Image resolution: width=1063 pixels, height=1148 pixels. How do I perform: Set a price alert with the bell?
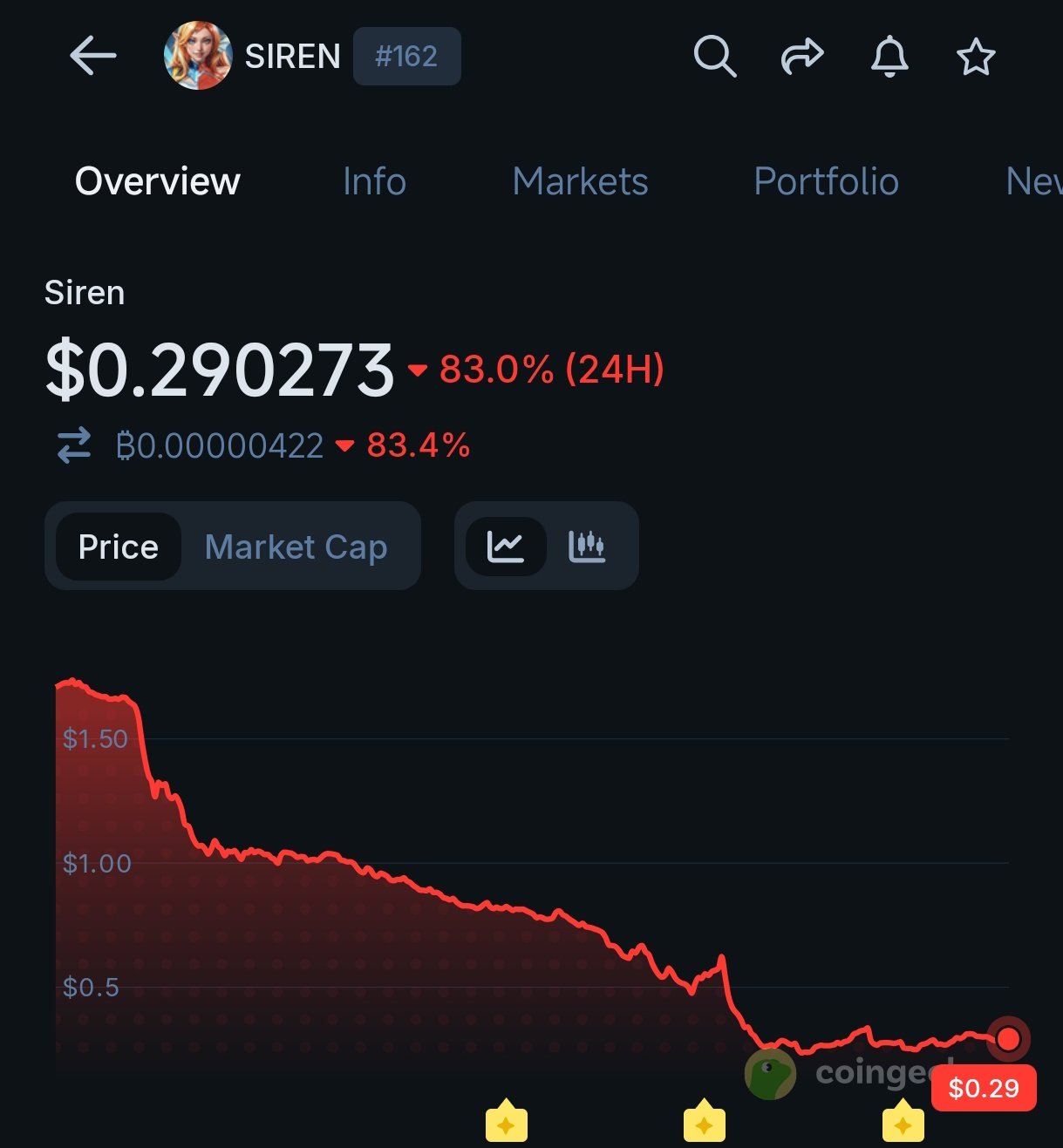[889, 57]
